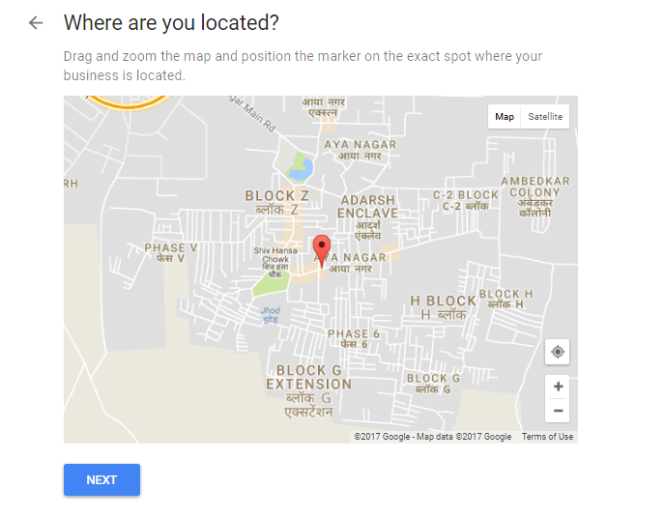Image resolution: width=665 pixels, height=517 pixels.
Task: Zoom in on the map
Action: [558, 387]
